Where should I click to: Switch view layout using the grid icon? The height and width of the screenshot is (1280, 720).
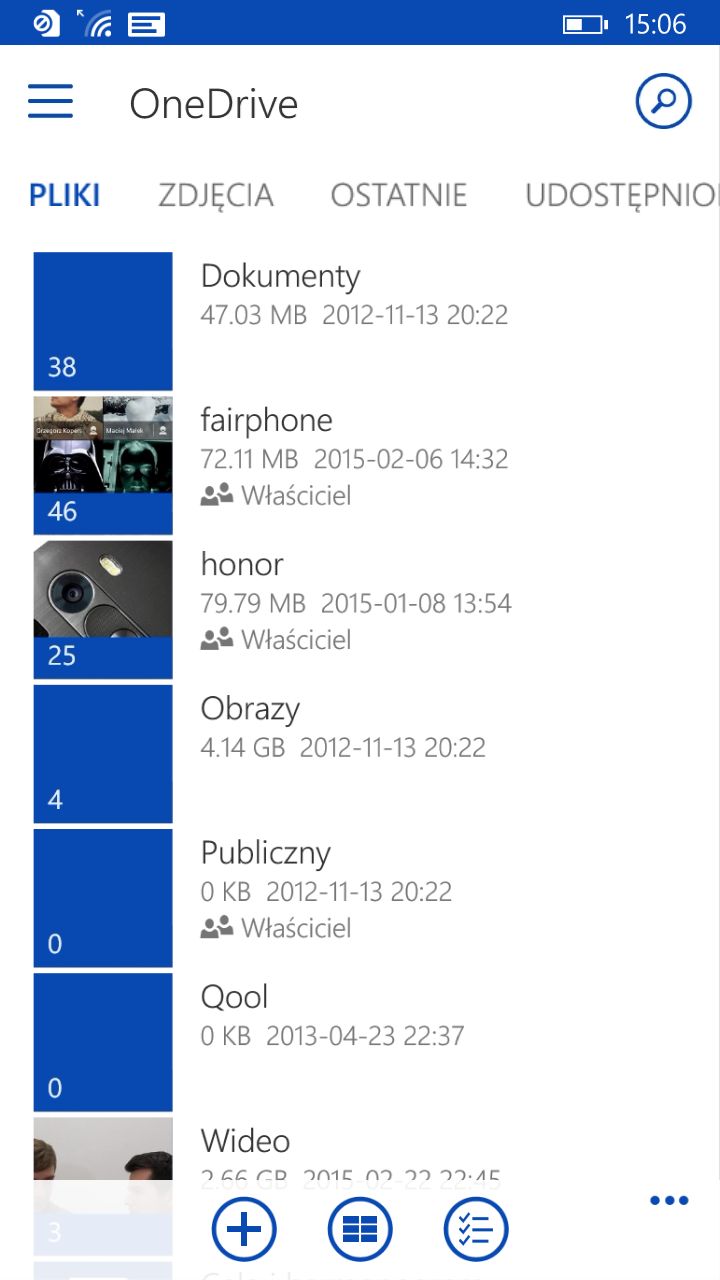click(x=359, y=1228)
